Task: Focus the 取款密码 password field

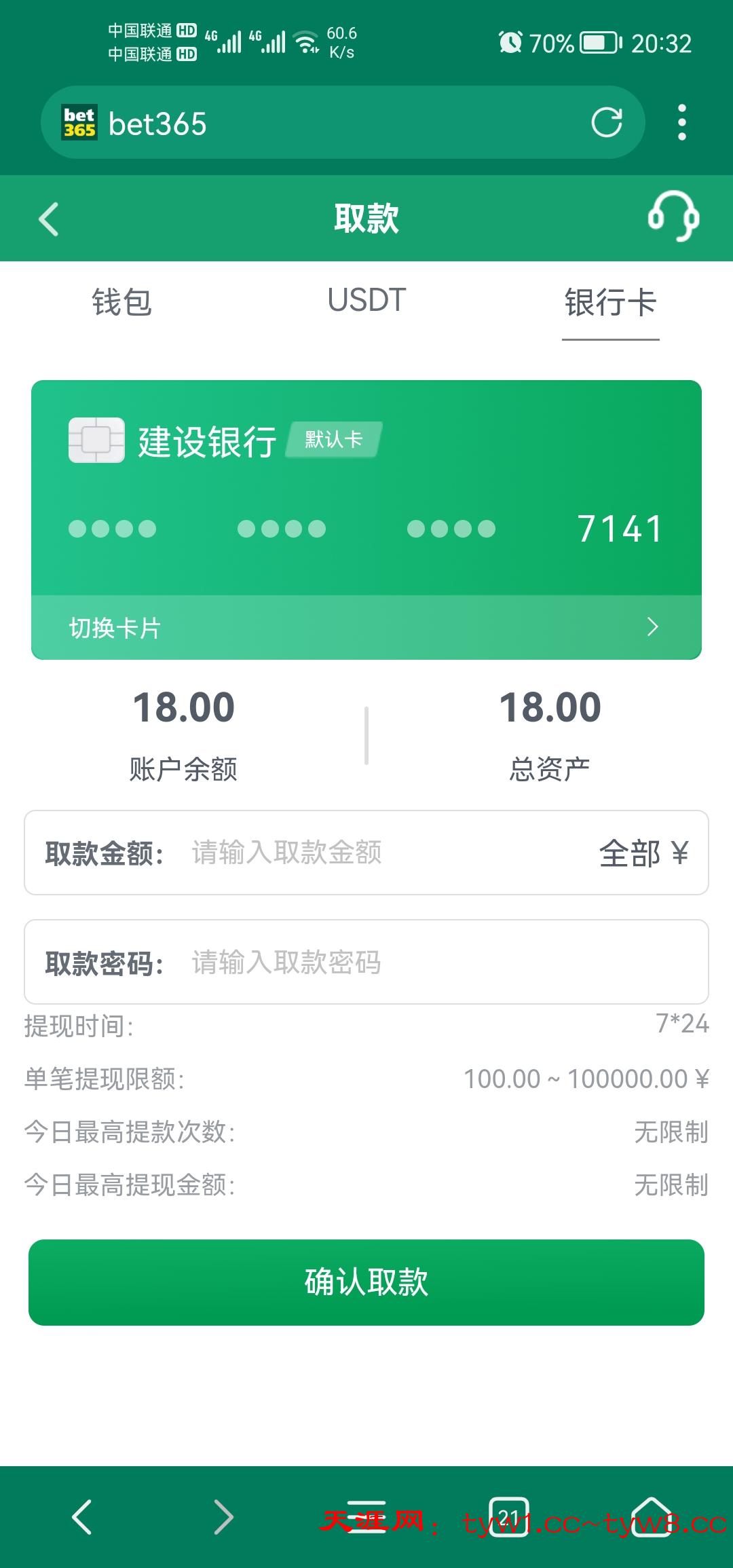Action: click(x=434, y=962)
